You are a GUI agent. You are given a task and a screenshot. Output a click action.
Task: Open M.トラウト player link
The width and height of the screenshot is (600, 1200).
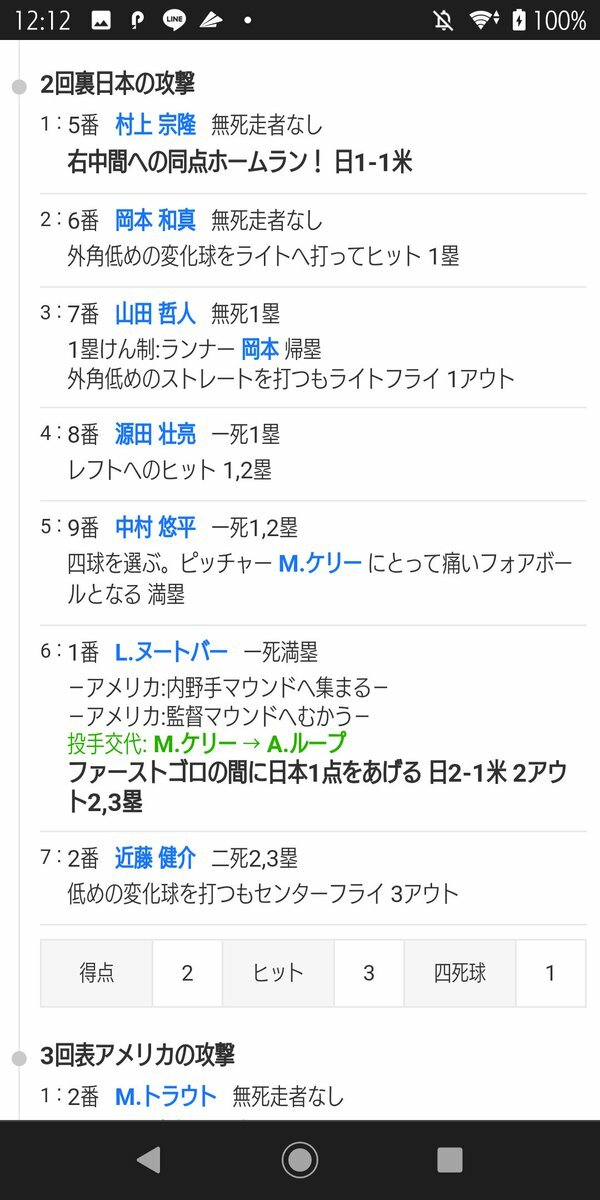(165, 1096)
